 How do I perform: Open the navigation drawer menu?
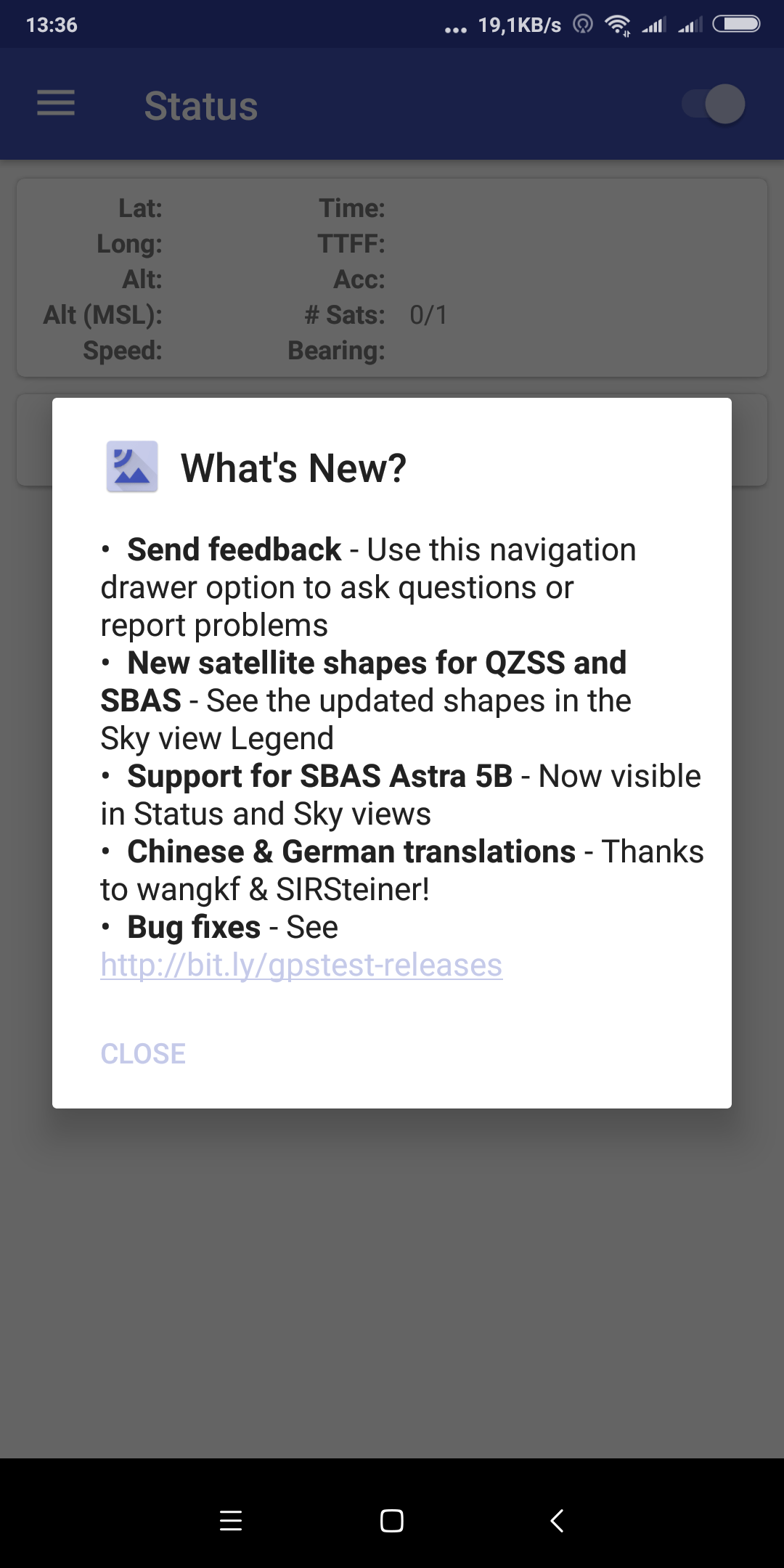pos(56,104)
